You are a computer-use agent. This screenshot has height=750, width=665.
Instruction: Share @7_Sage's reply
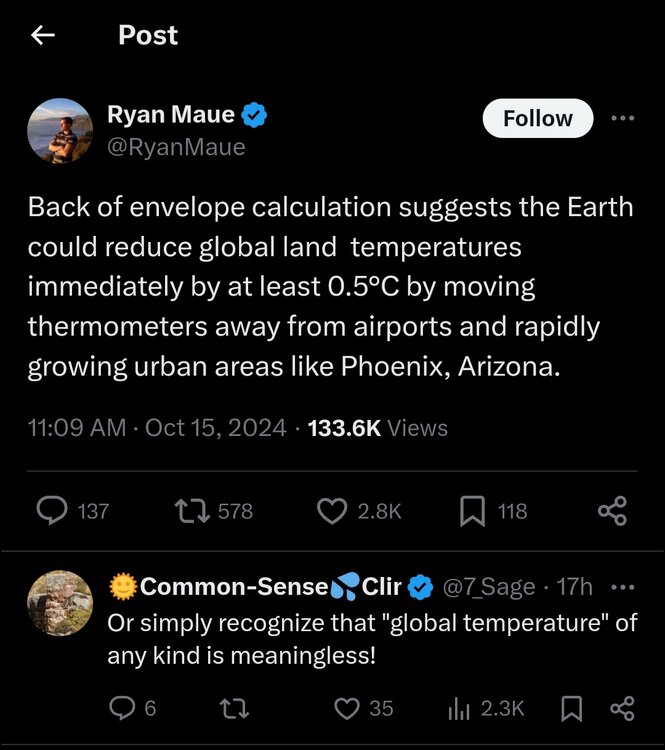[x=622, y=708]
